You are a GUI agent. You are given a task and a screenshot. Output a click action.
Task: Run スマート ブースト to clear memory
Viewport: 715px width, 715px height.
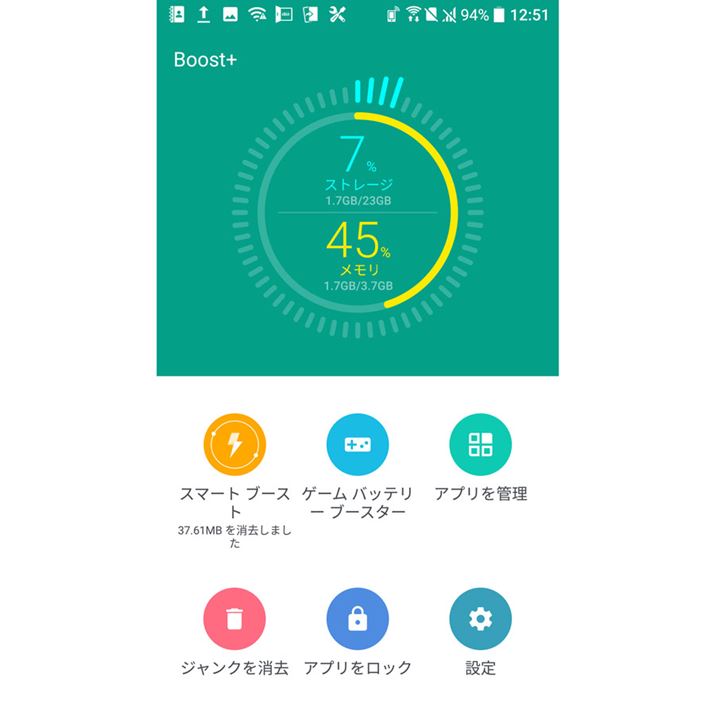pos(234,444)
